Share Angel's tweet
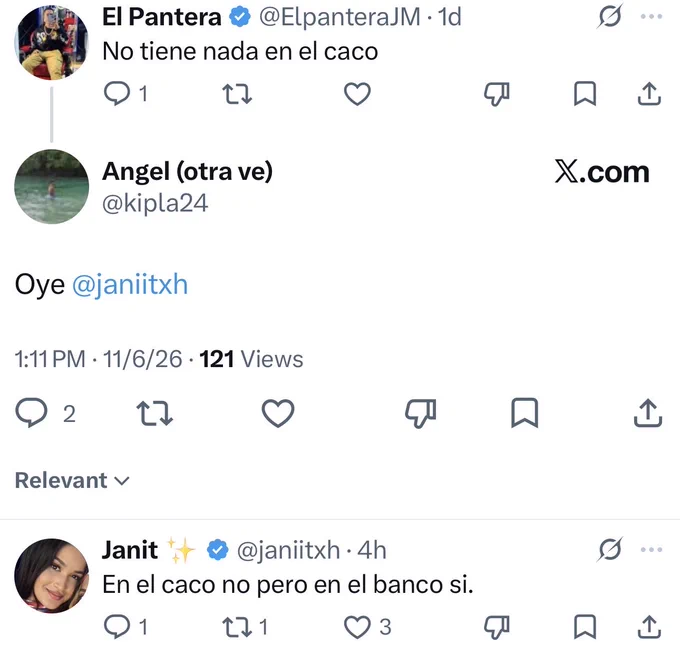 click(x=648, y=413)
